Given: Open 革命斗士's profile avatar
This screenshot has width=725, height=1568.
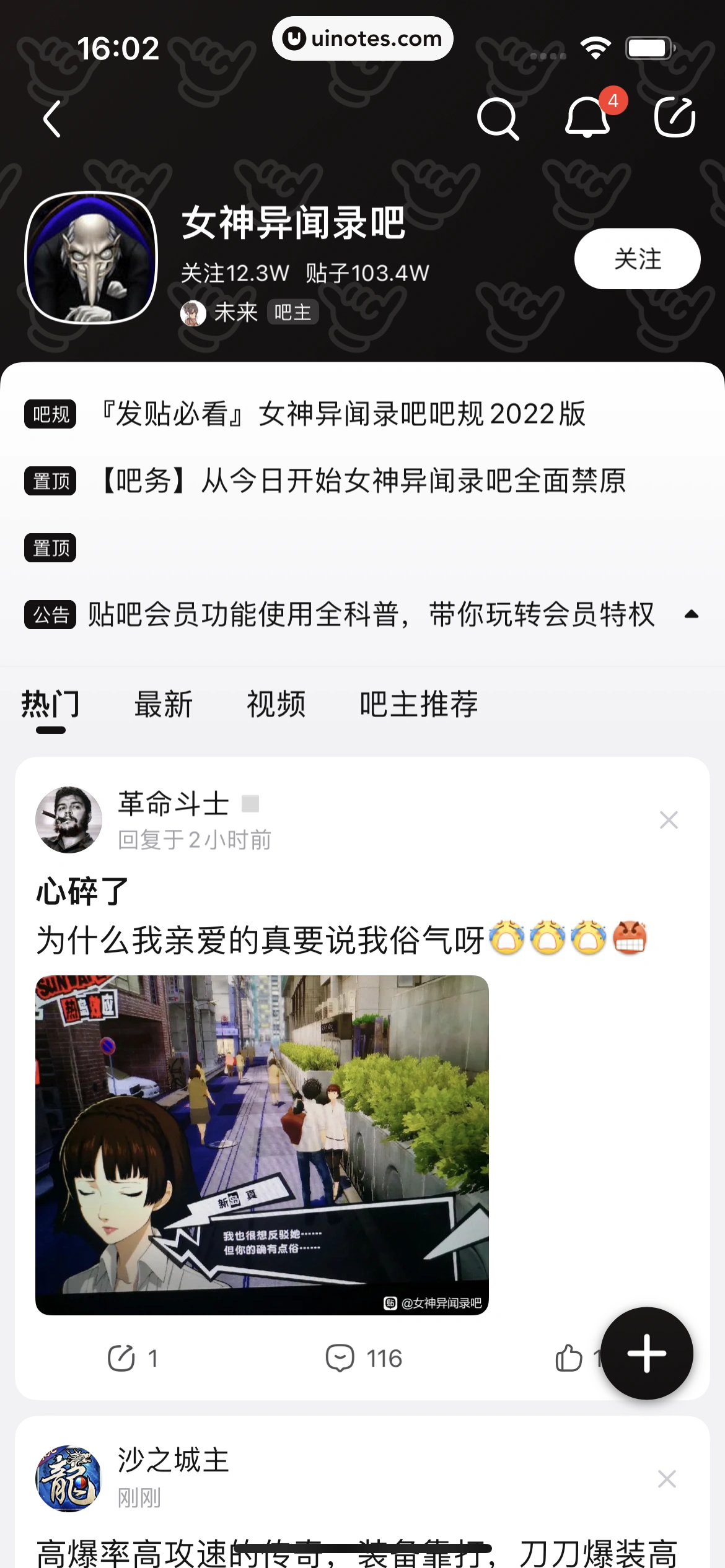Looking at the screenshot, I should click(x=69, y=820).
